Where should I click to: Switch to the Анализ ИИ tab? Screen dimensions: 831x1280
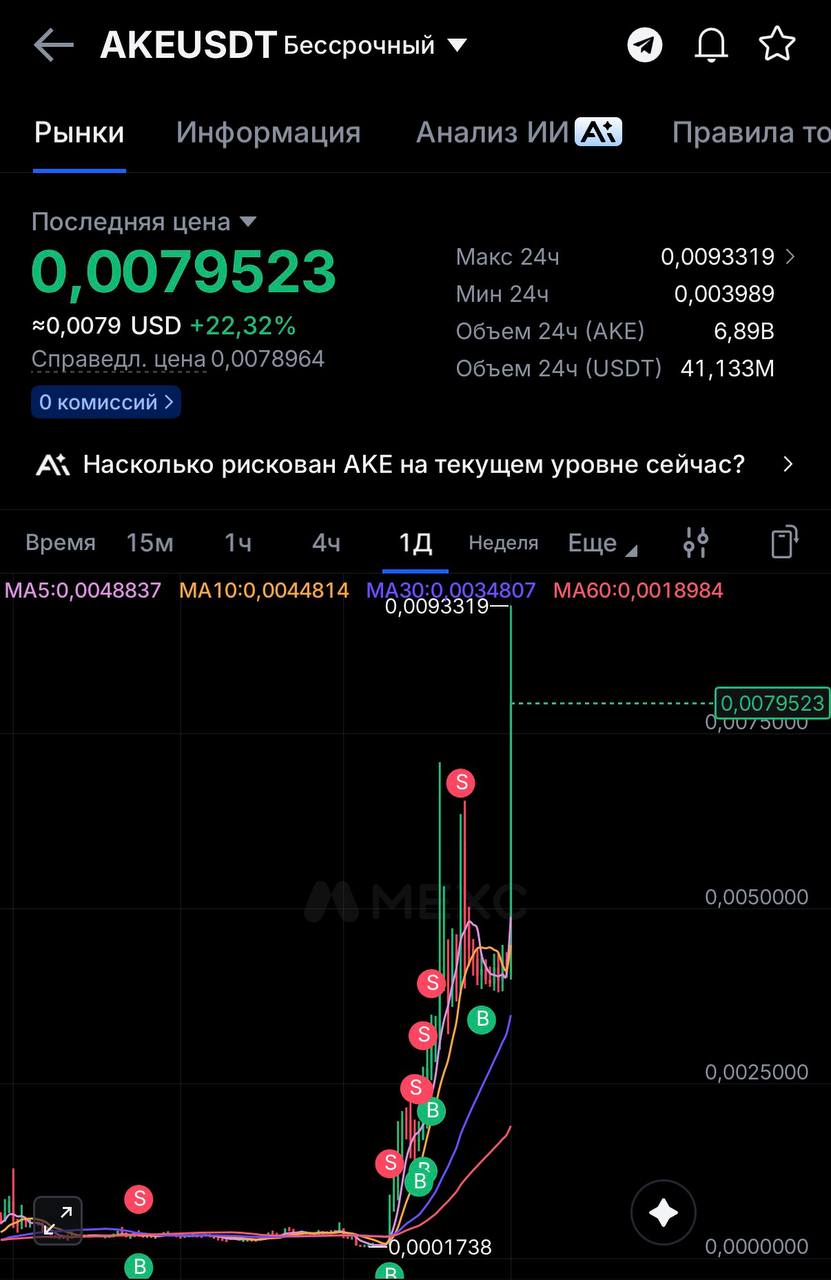[x=519, y=132]
